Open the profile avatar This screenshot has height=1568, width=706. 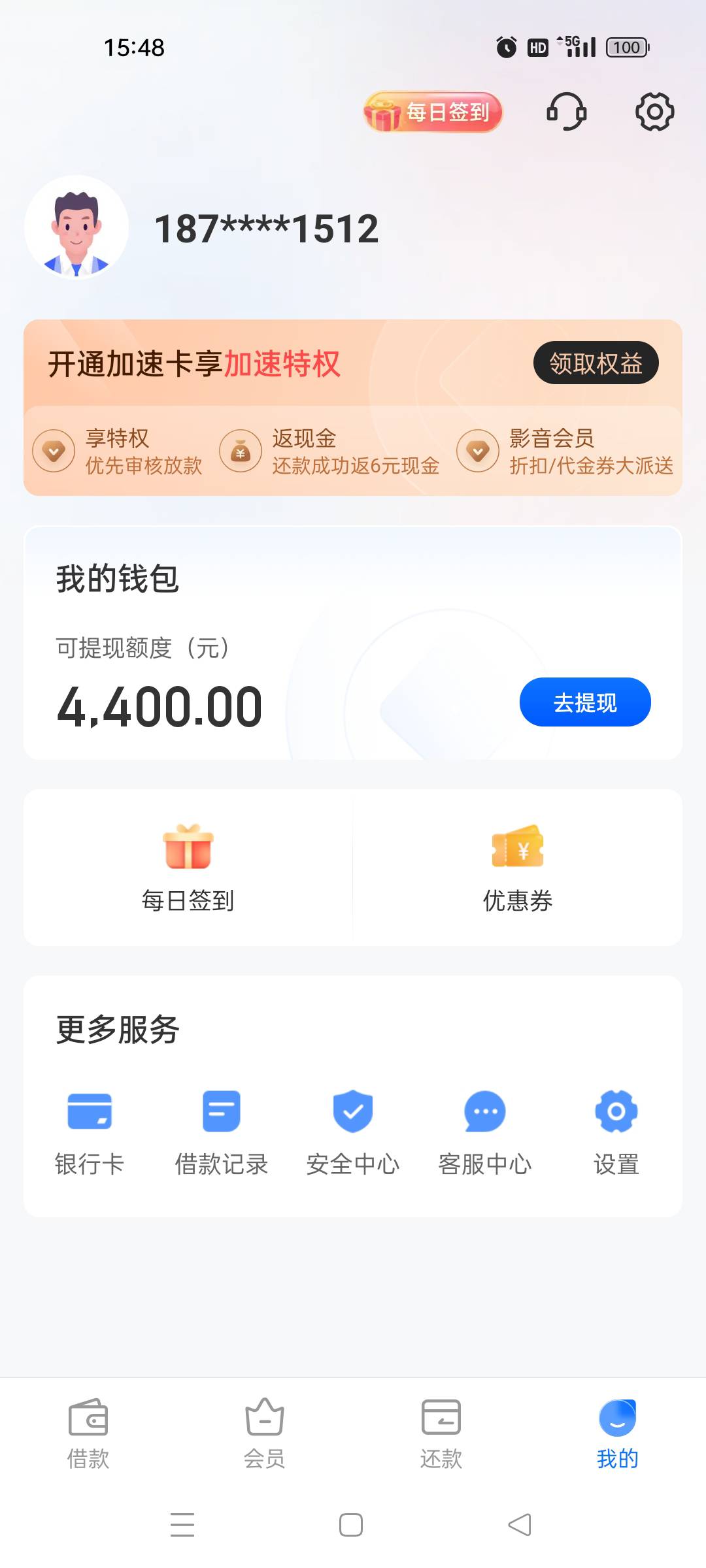coord(76,227)
